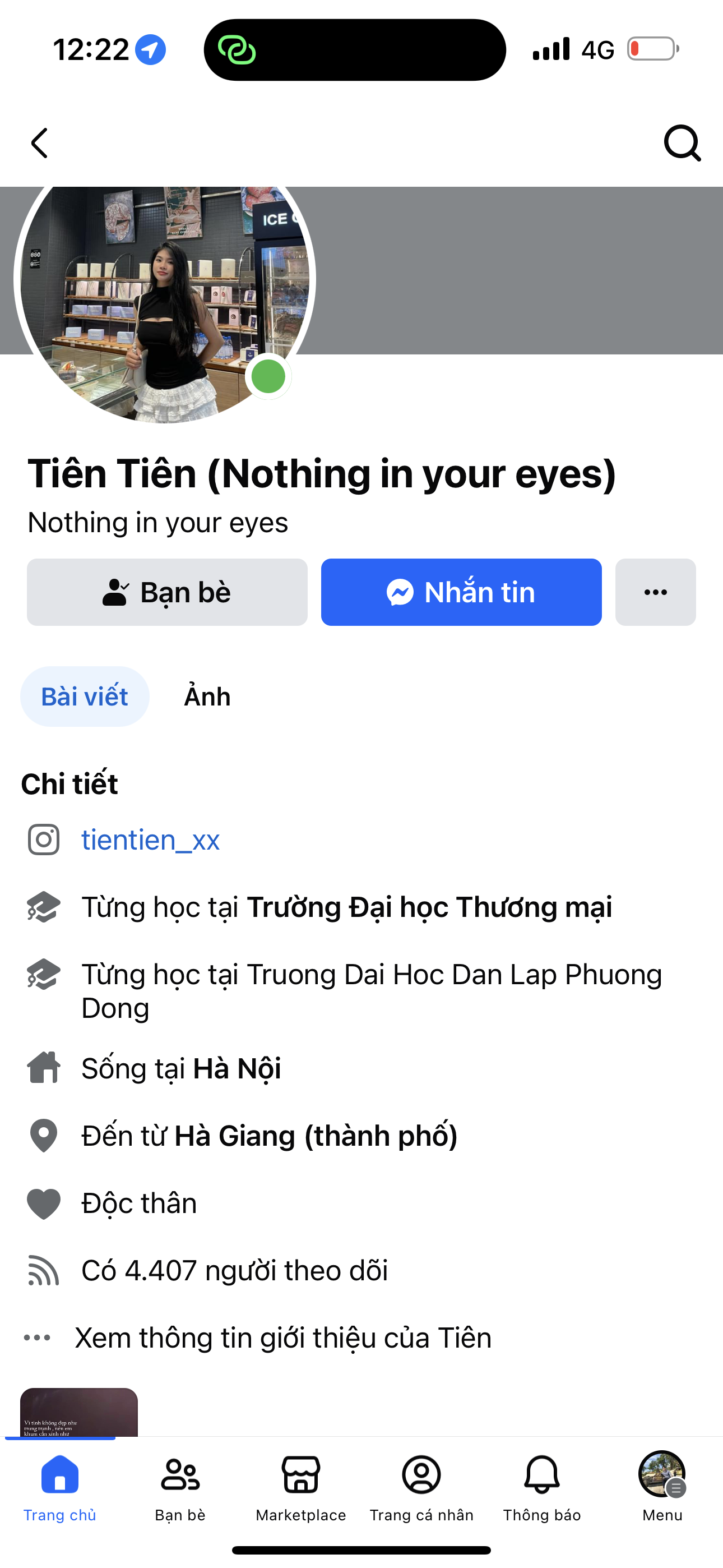
Task: Open Tiên Tiên's profile picture
Action: tap(164, 286)
